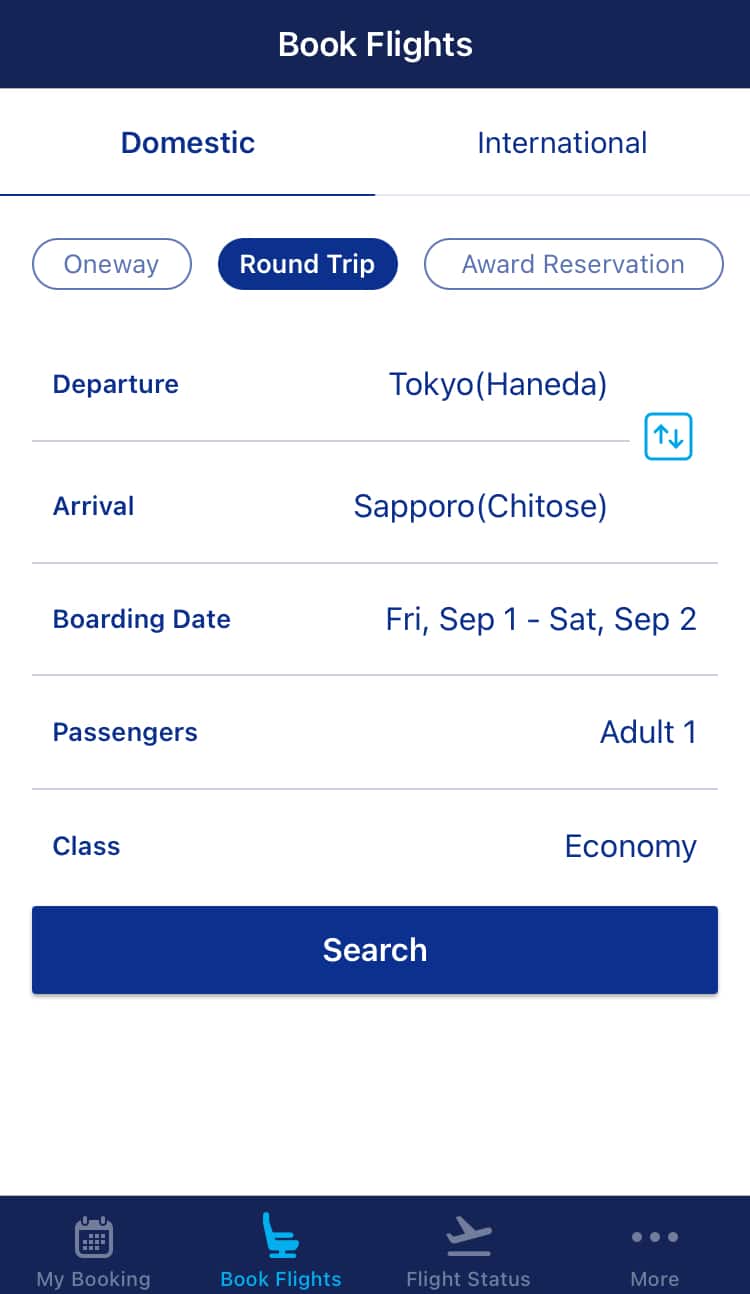Change the number of Passengers
Viewport: 750px width, 1294px height.
tap(647, 732)
